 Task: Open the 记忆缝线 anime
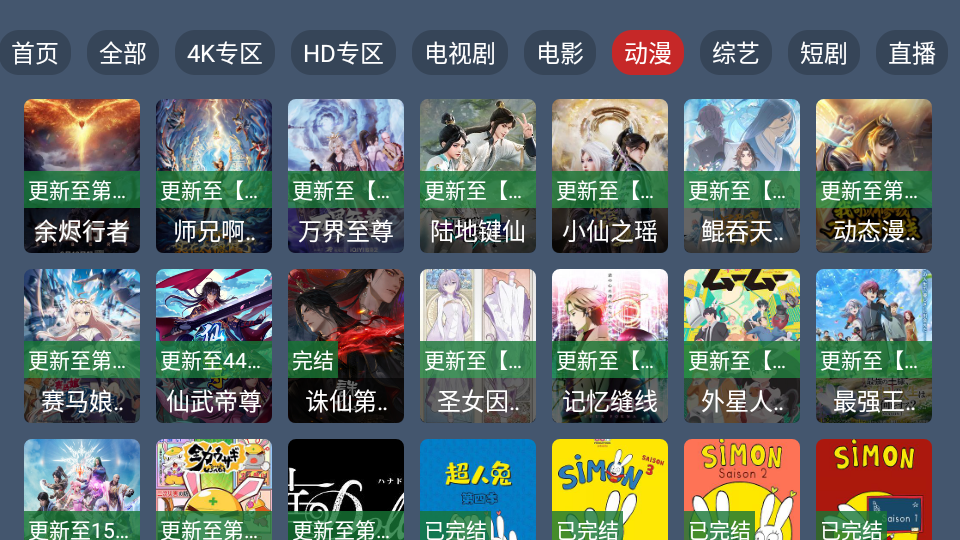(x=610, y=345)
